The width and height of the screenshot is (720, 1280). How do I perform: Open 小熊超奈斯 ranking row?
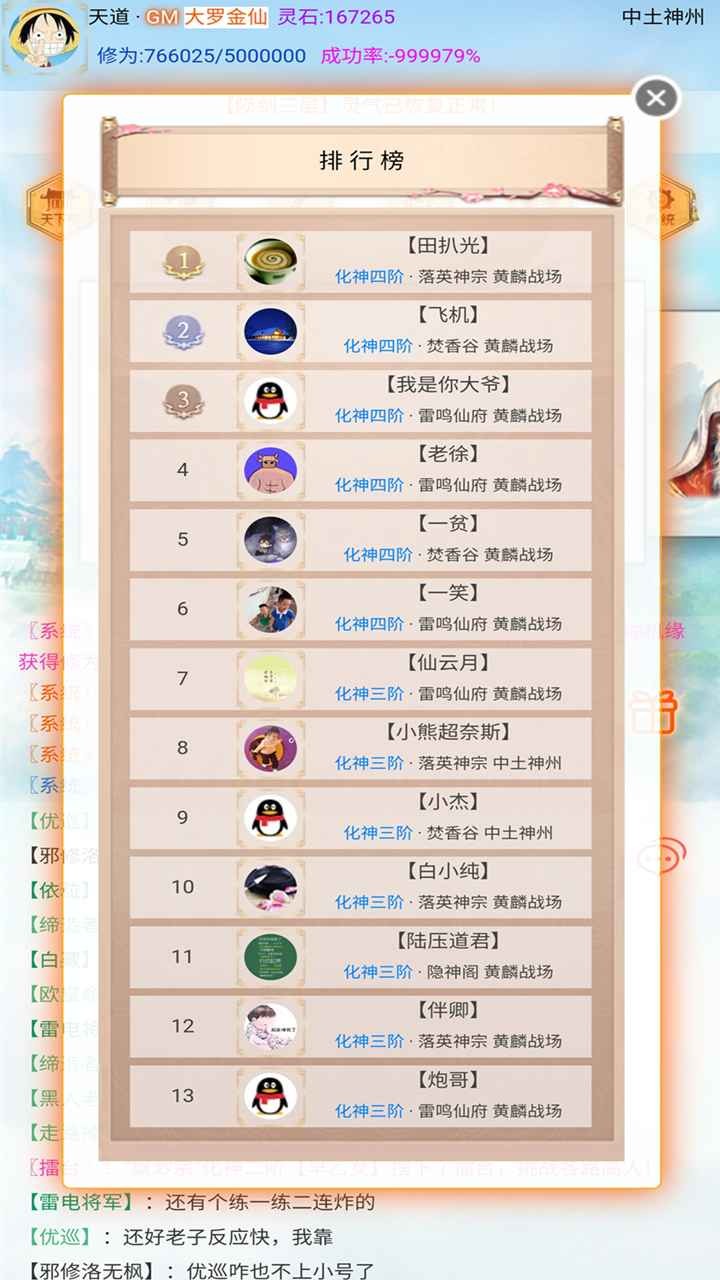point(360,749)
